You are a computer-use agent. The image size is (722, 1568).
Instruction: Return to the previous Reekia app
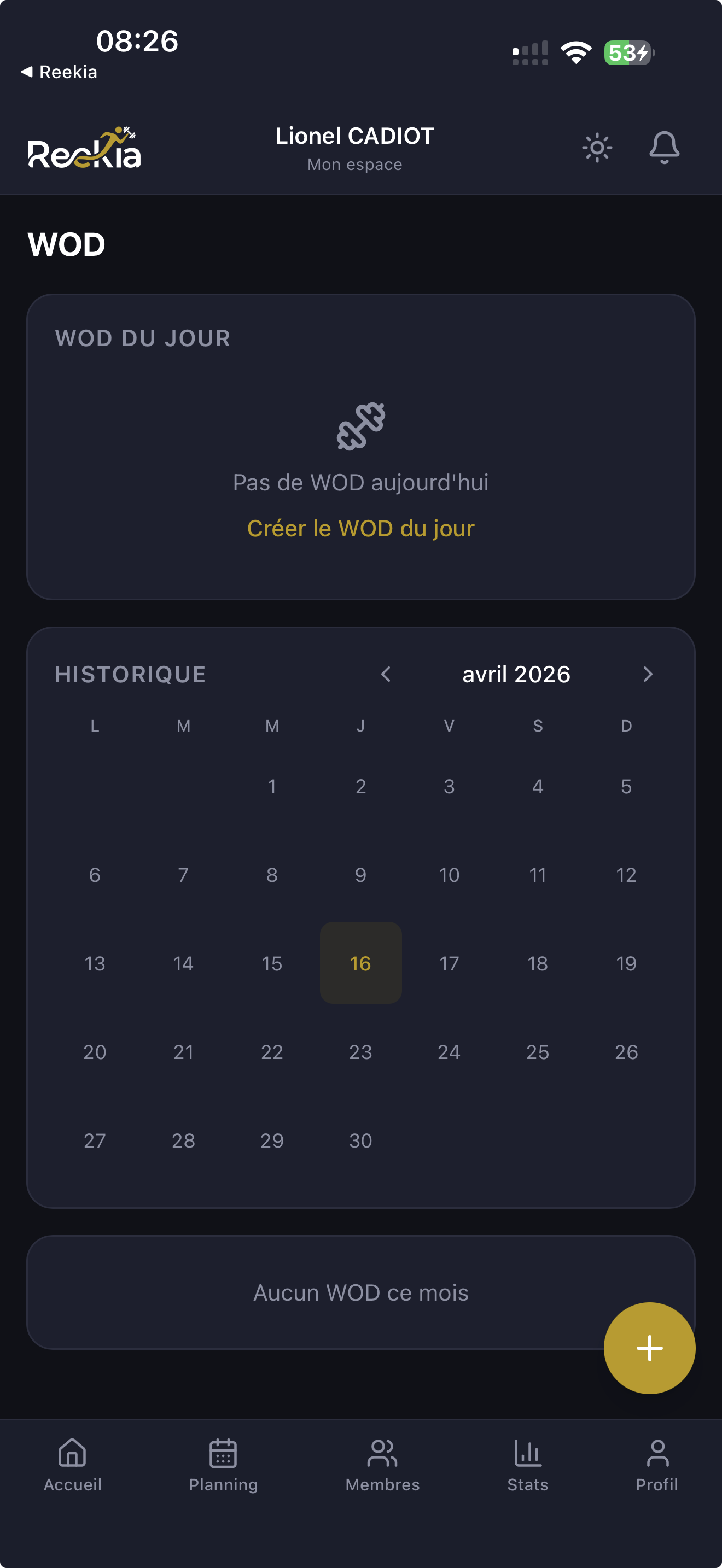pos(59,72)
